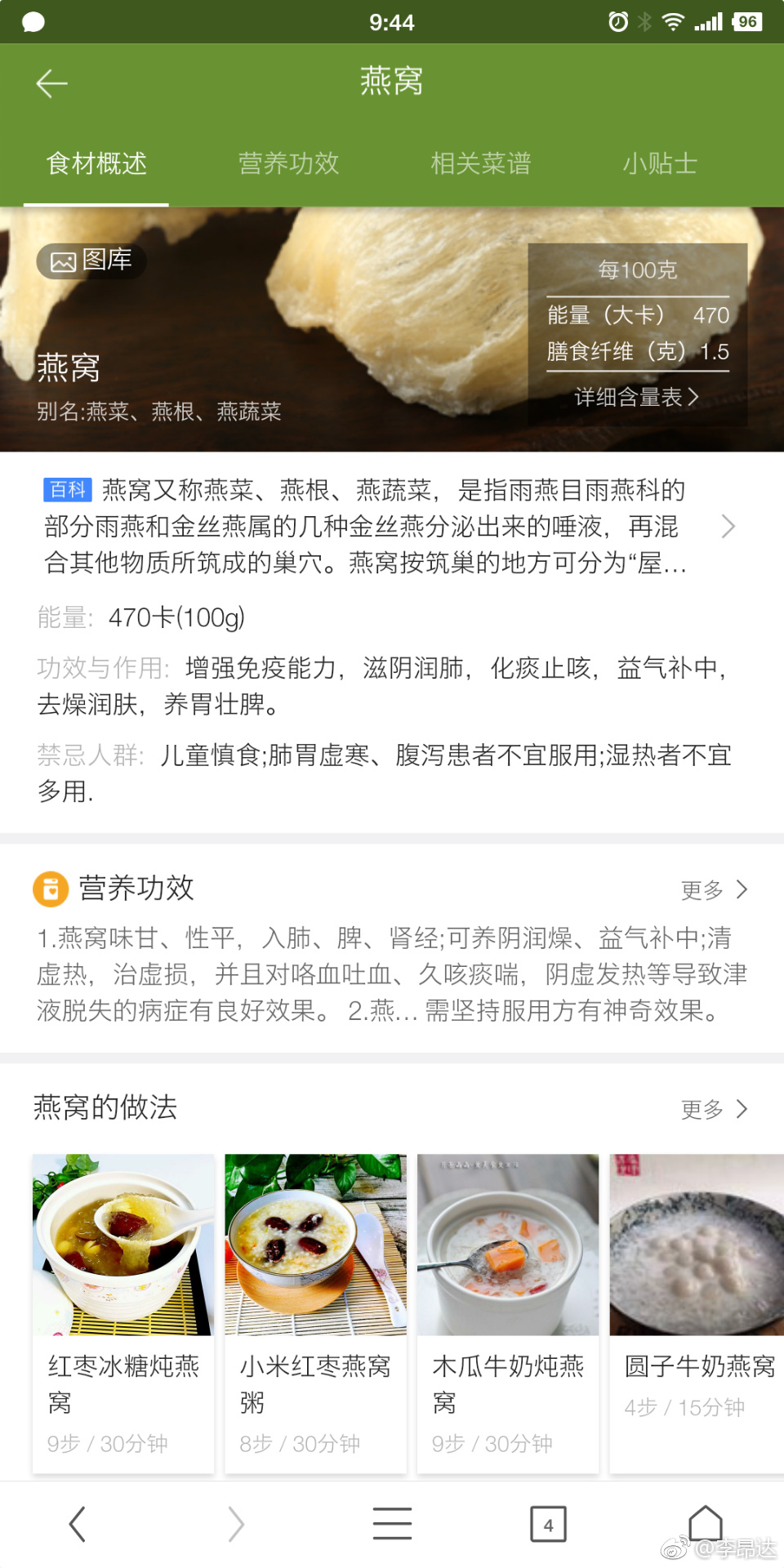The image size is (784, 1568).
Task: Open the browser menu
Action: point(392,1524)
